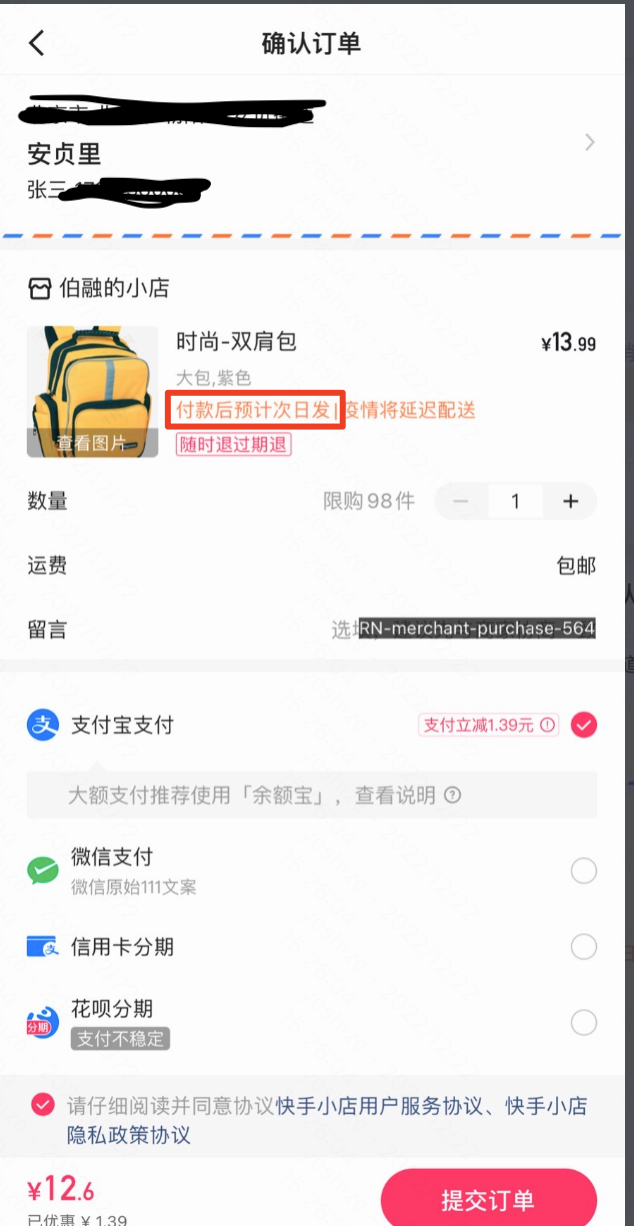Decrease quantity with the minus button
634x1226 pixels.
(x=461, y=501)
